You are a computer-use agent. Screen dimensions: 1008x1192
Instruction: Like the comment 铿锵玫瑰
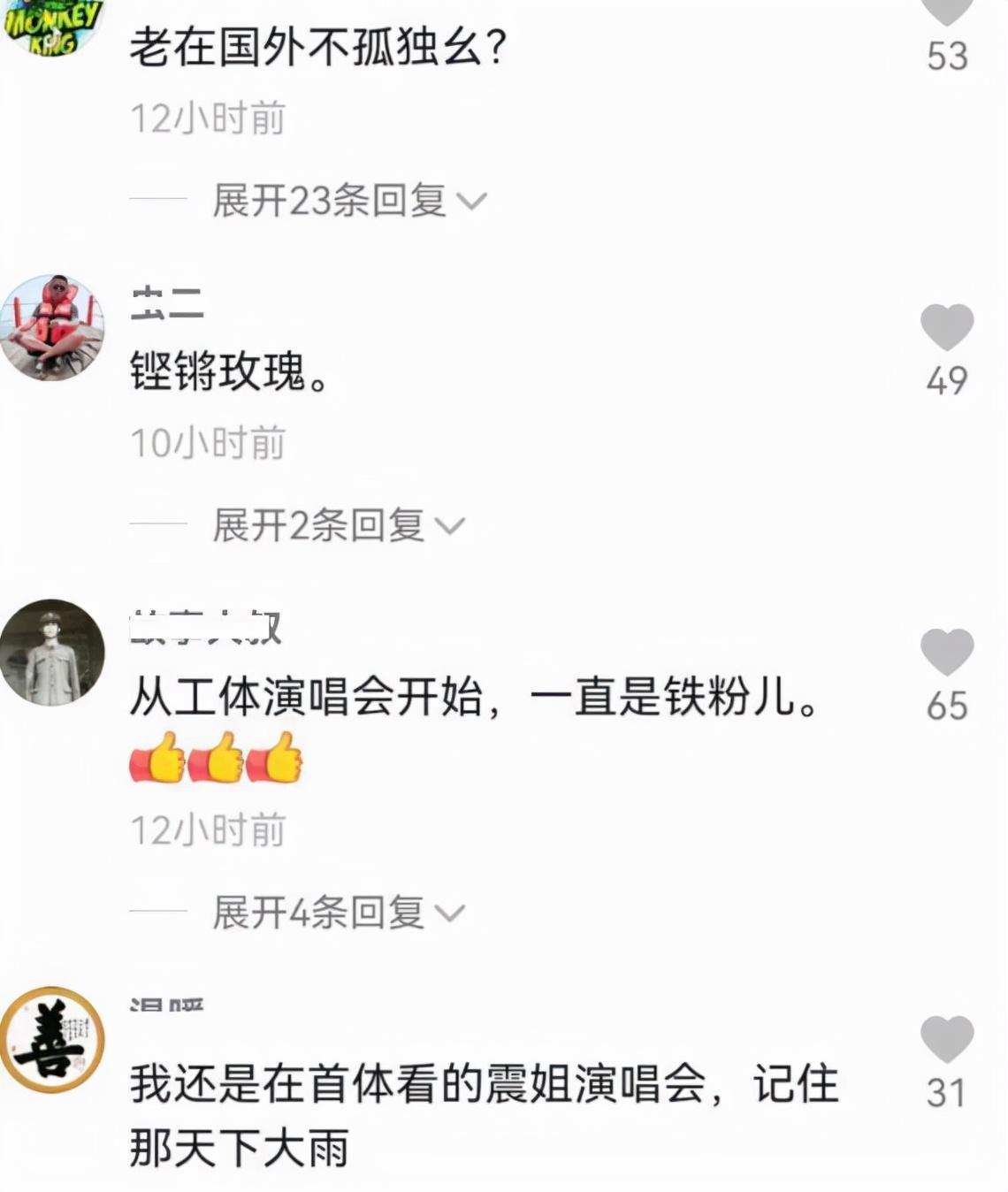(946, 327)
